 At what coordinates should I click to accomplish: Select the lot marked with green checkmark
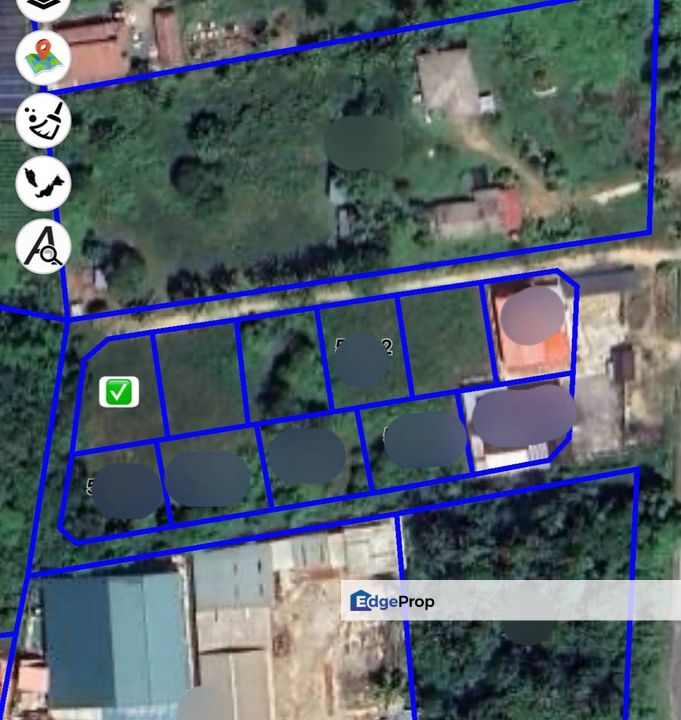tap(119, 392)
